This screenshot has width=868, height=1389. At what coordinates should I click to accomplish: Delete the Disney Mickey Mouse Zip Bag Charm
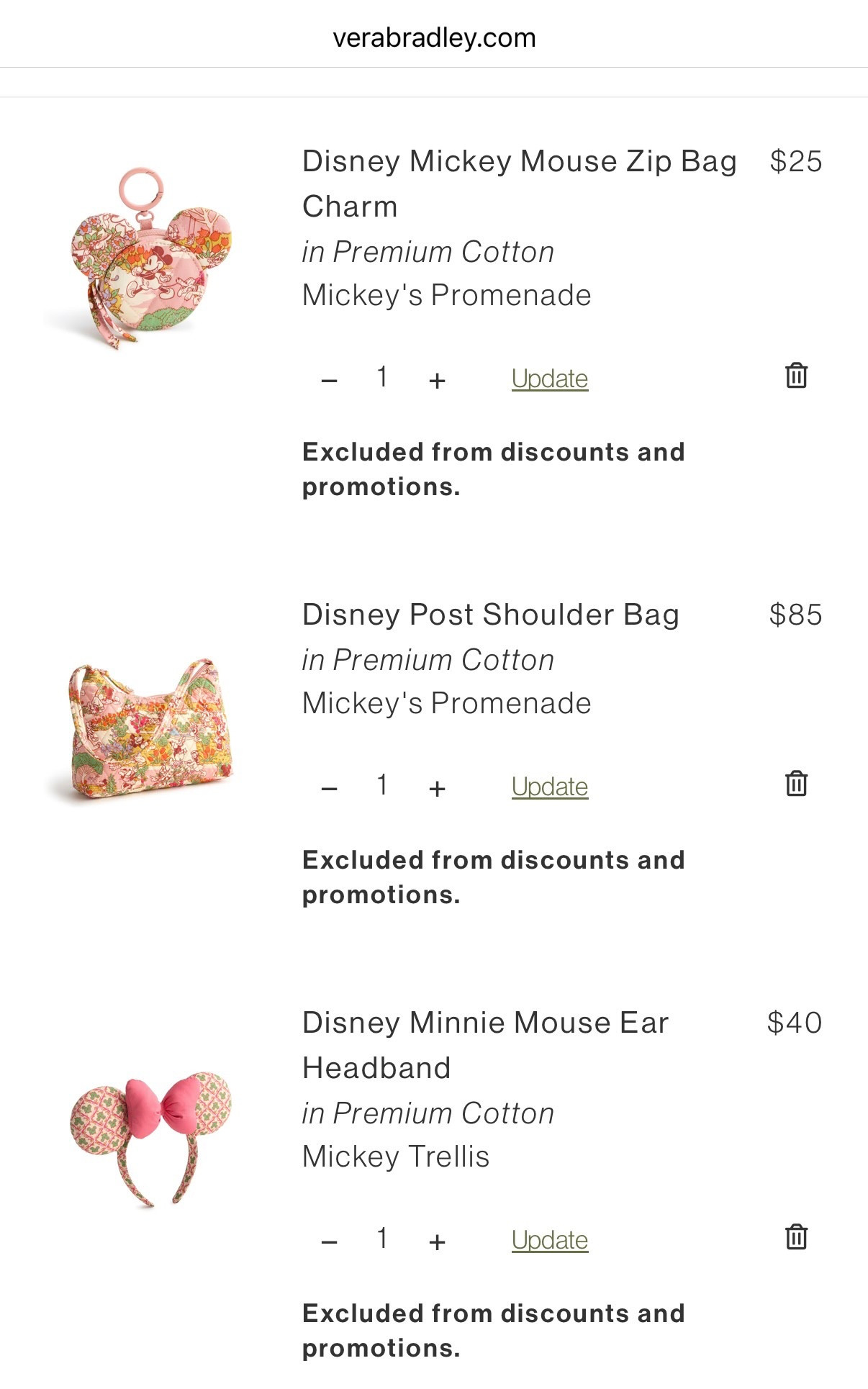pyautogui.click(x=796, y=376)
